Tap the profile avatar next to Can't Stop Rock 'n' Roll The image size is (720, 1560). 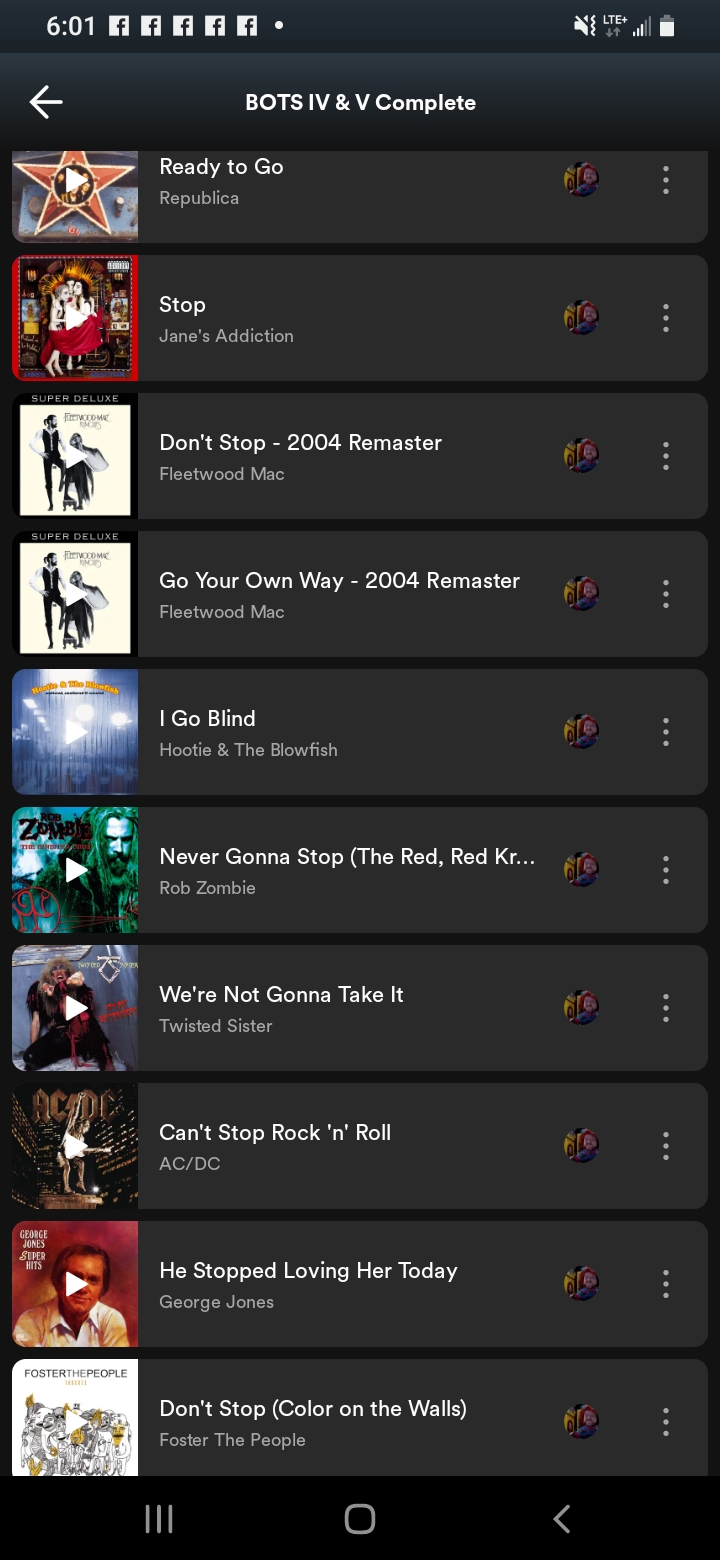tap(581, 1146)
